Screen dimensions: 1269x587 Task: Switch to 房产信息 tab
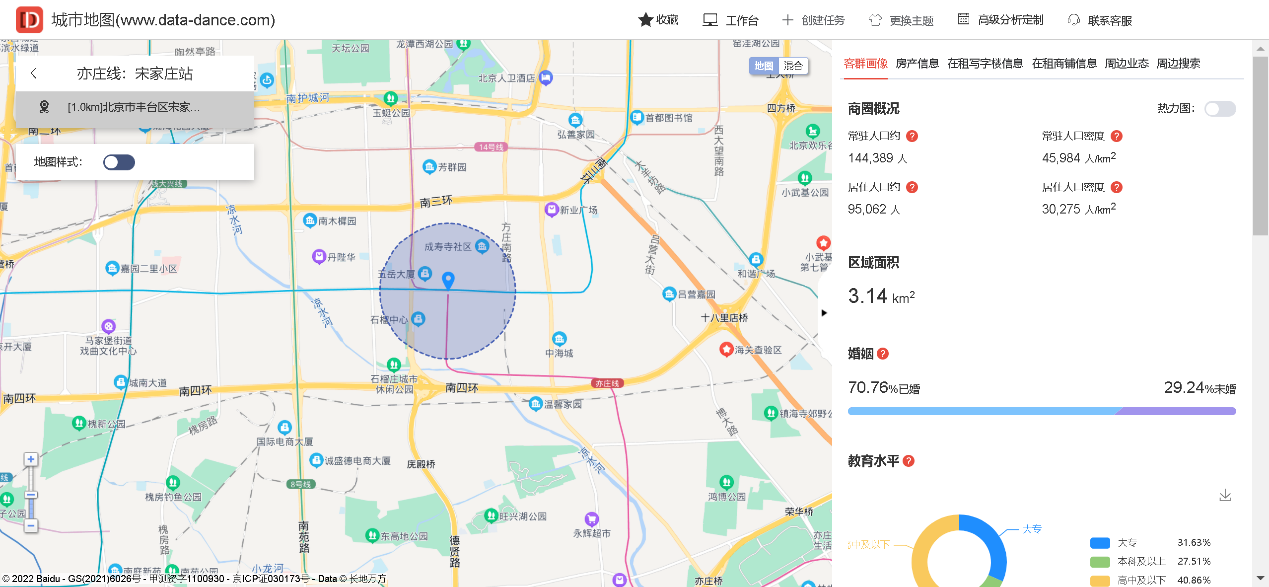(x=917, y=63)
